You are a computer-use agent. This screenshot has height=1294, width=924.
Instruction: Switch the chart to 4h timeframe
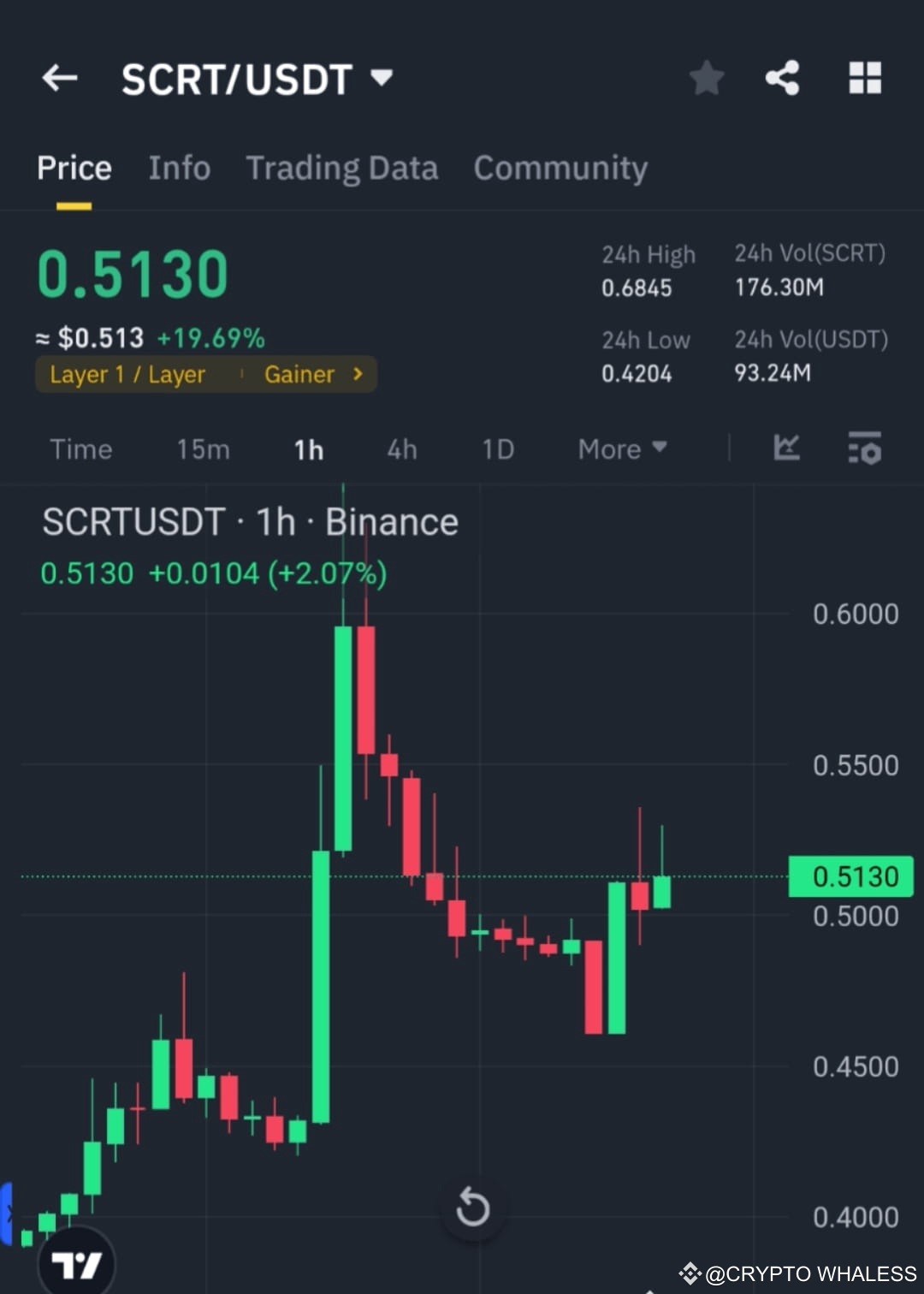401,449
